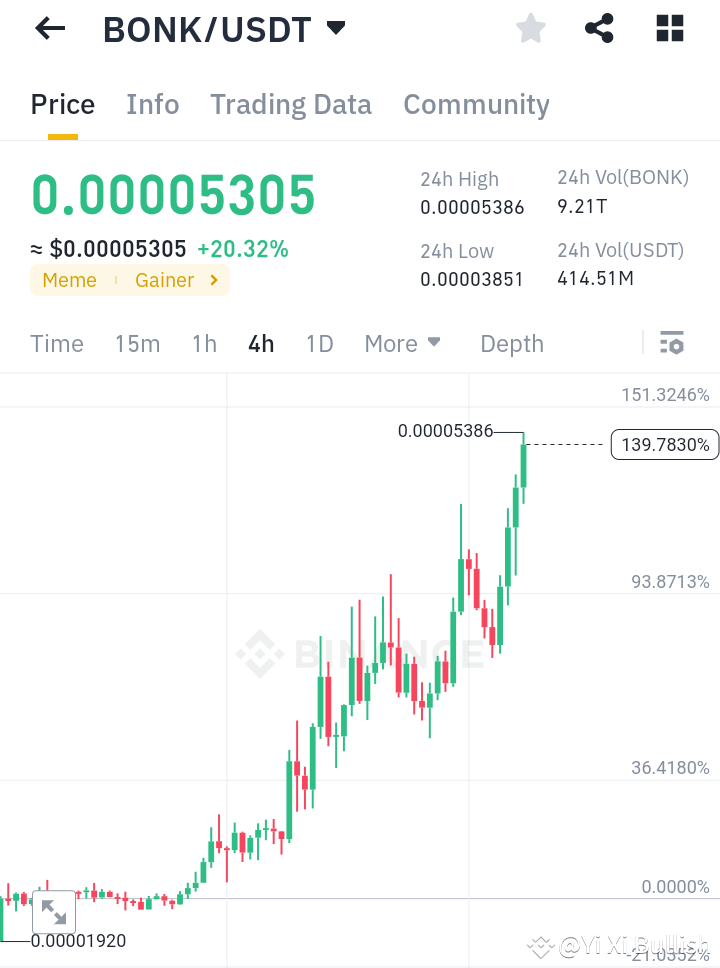Open the apps grid menu
The image size is (720, 968).
click(668, 29)
